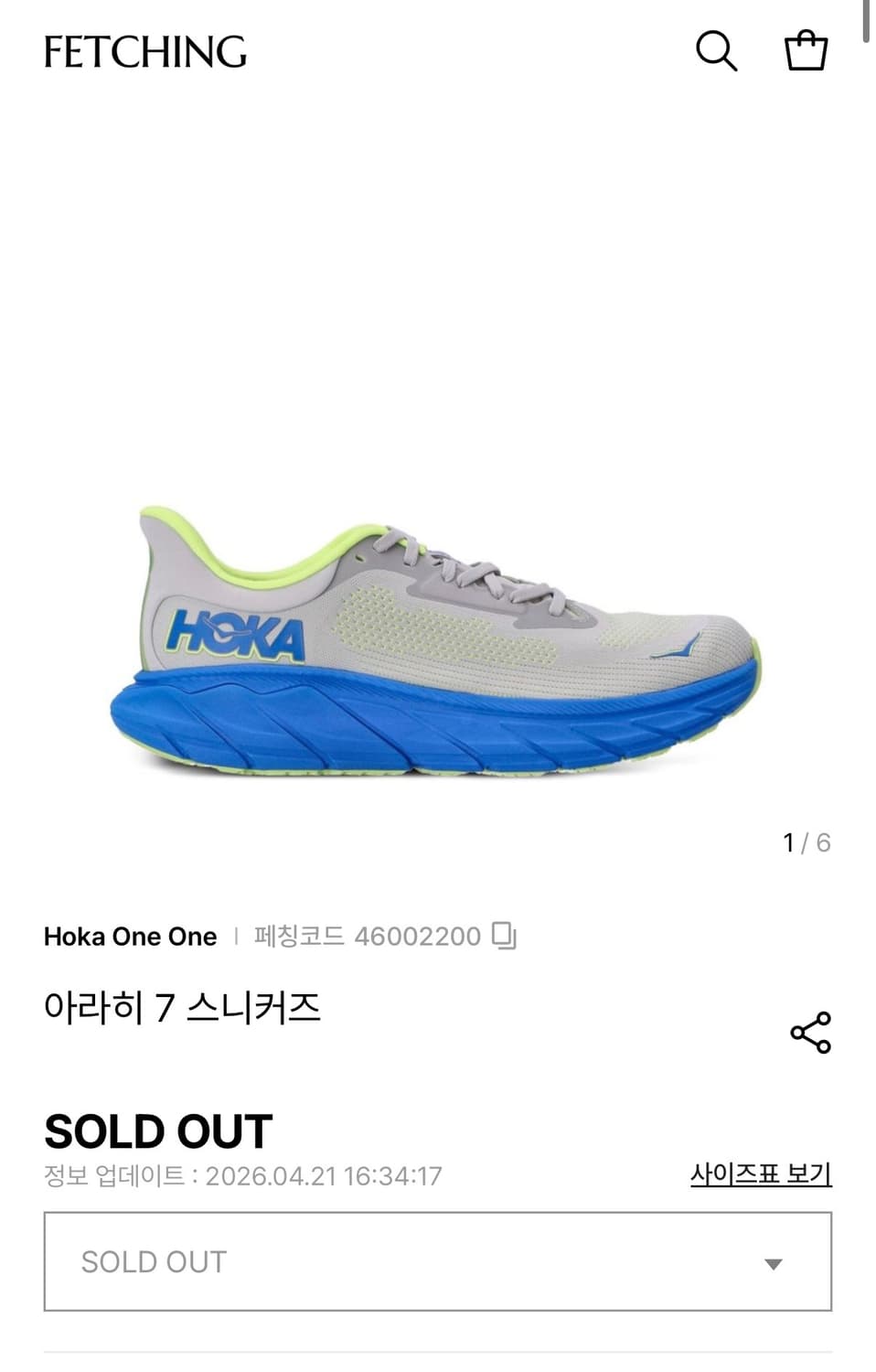Expand the SOLD OUT size selector
This screenshot has width=876, height=1372.
438,1261
